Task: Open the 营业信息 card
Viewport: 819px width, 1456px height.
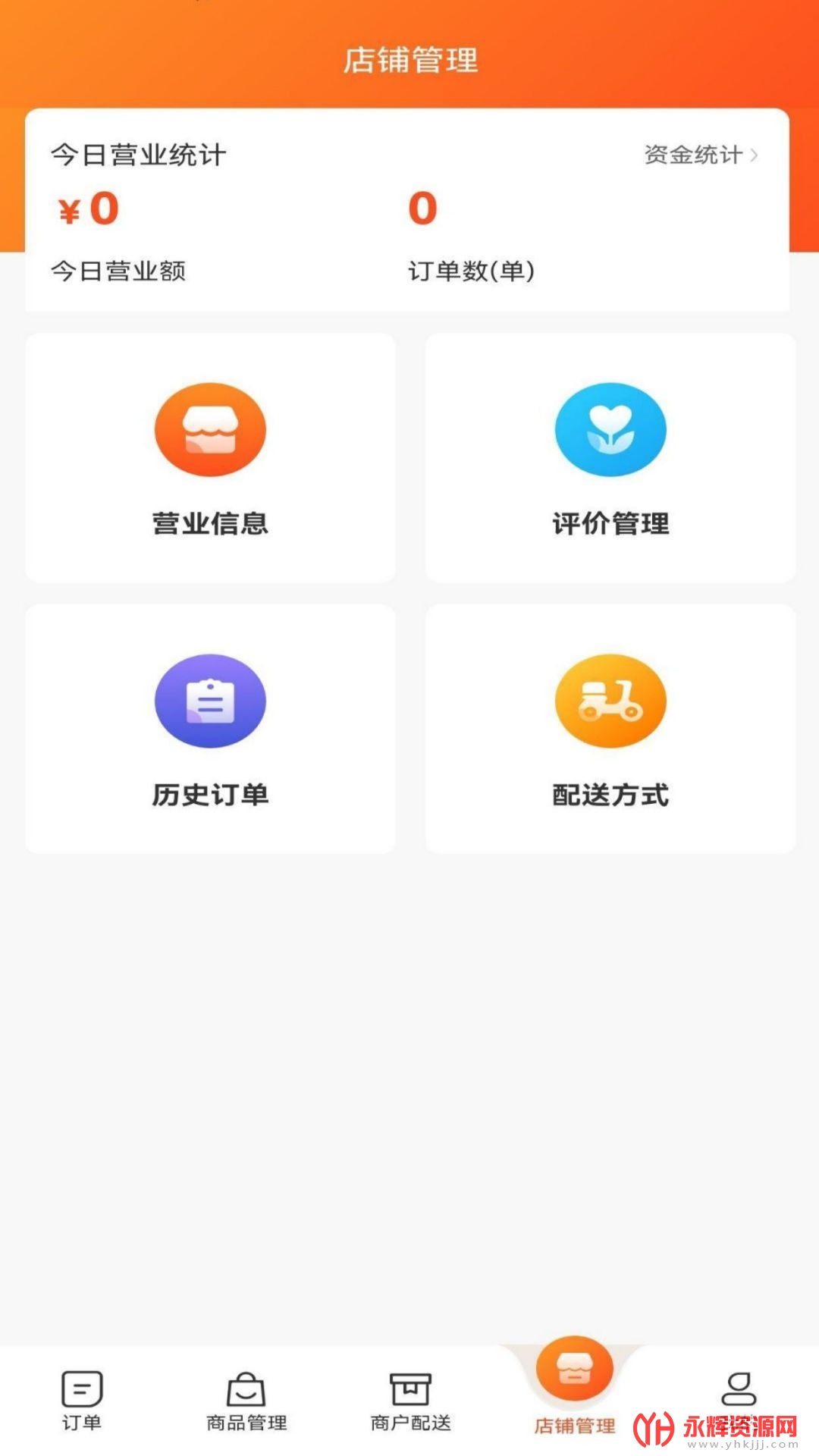Action: coord(210,459)
